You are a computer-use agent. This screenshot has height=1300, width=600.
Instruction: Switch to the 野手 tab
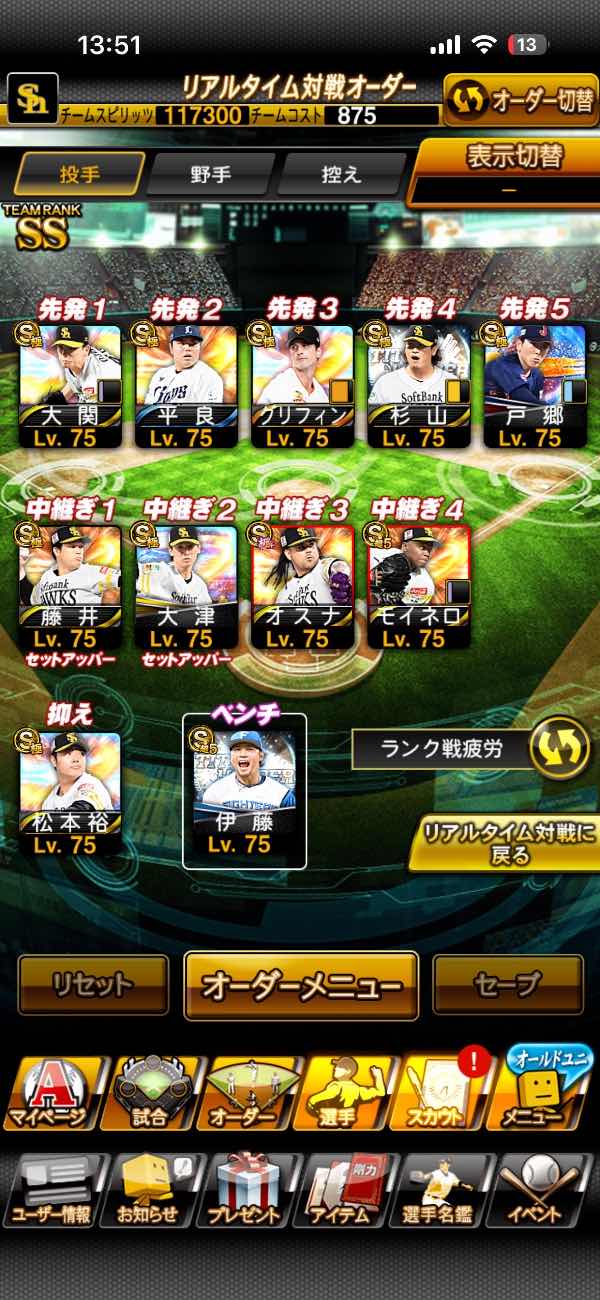211,175
